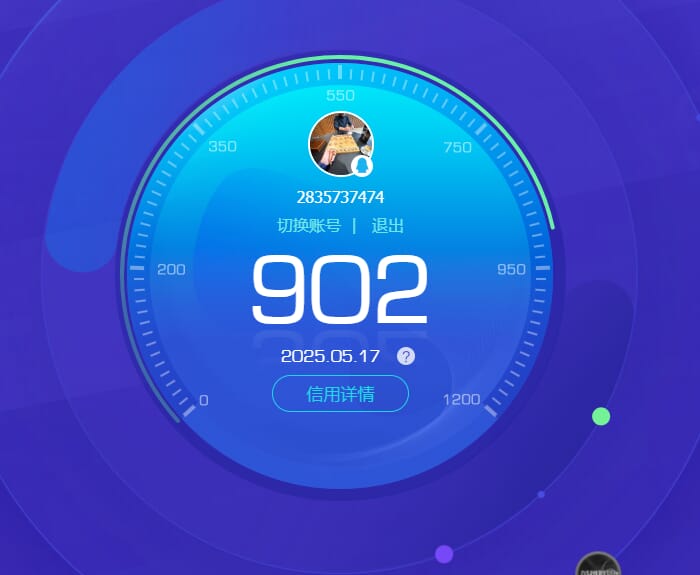
Task: Tap the profile avatar picture
Action: tap(341, 144)
